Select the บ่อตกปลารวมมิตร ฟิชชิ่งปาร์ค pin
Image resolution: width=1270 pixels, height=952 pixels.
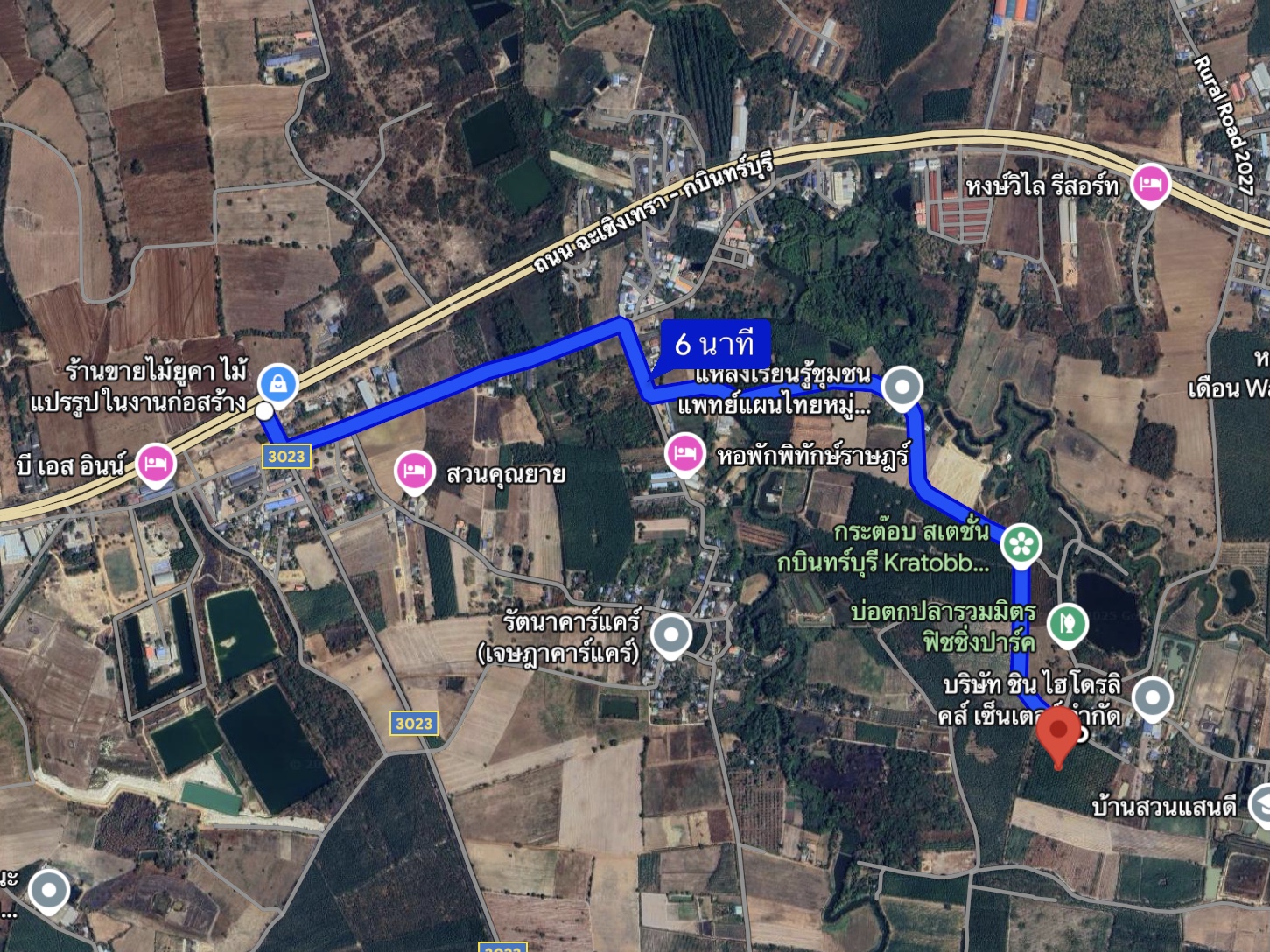pyautogui.click(x=1067, y=624)
